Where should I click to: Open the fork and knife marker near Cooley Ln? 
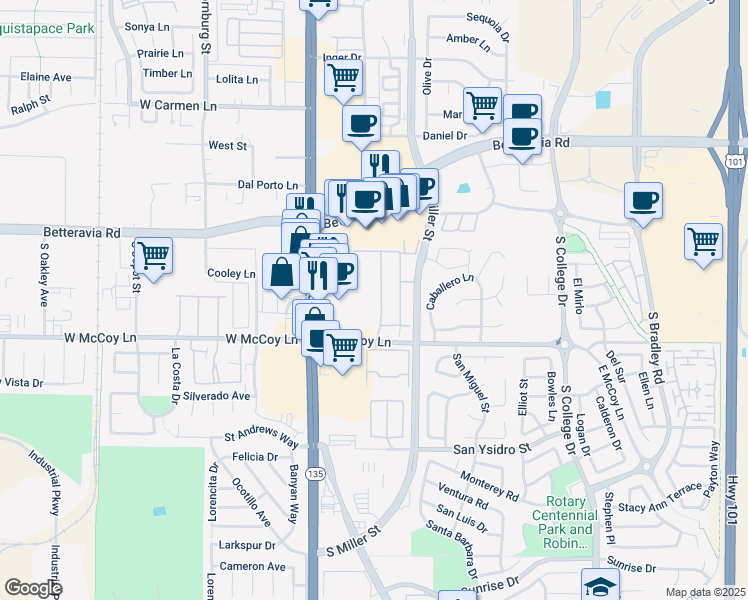tap(318, 276)
